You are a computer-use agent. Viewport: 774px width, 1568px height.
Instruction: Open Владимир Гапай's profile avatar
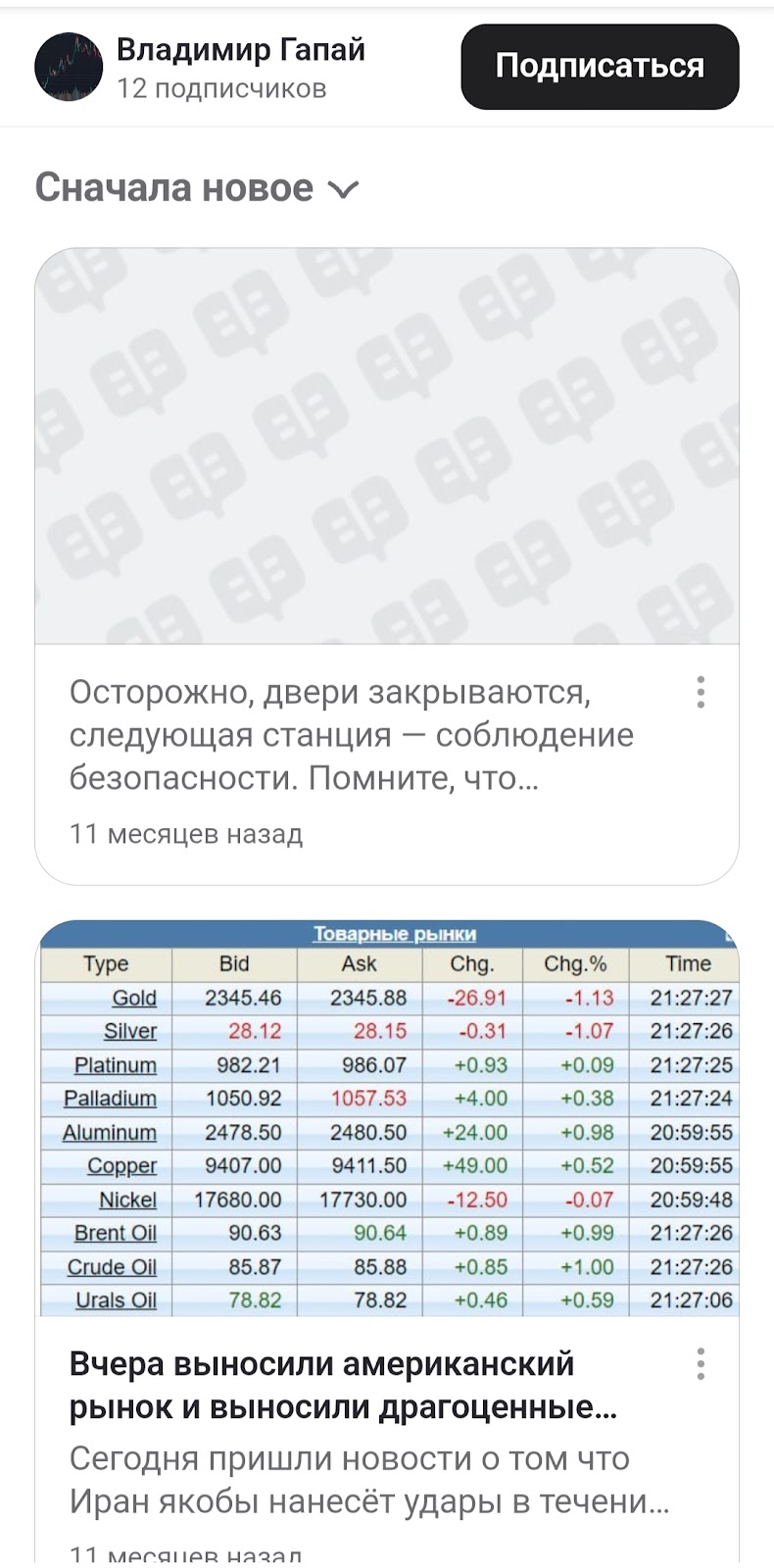(69, 67)
